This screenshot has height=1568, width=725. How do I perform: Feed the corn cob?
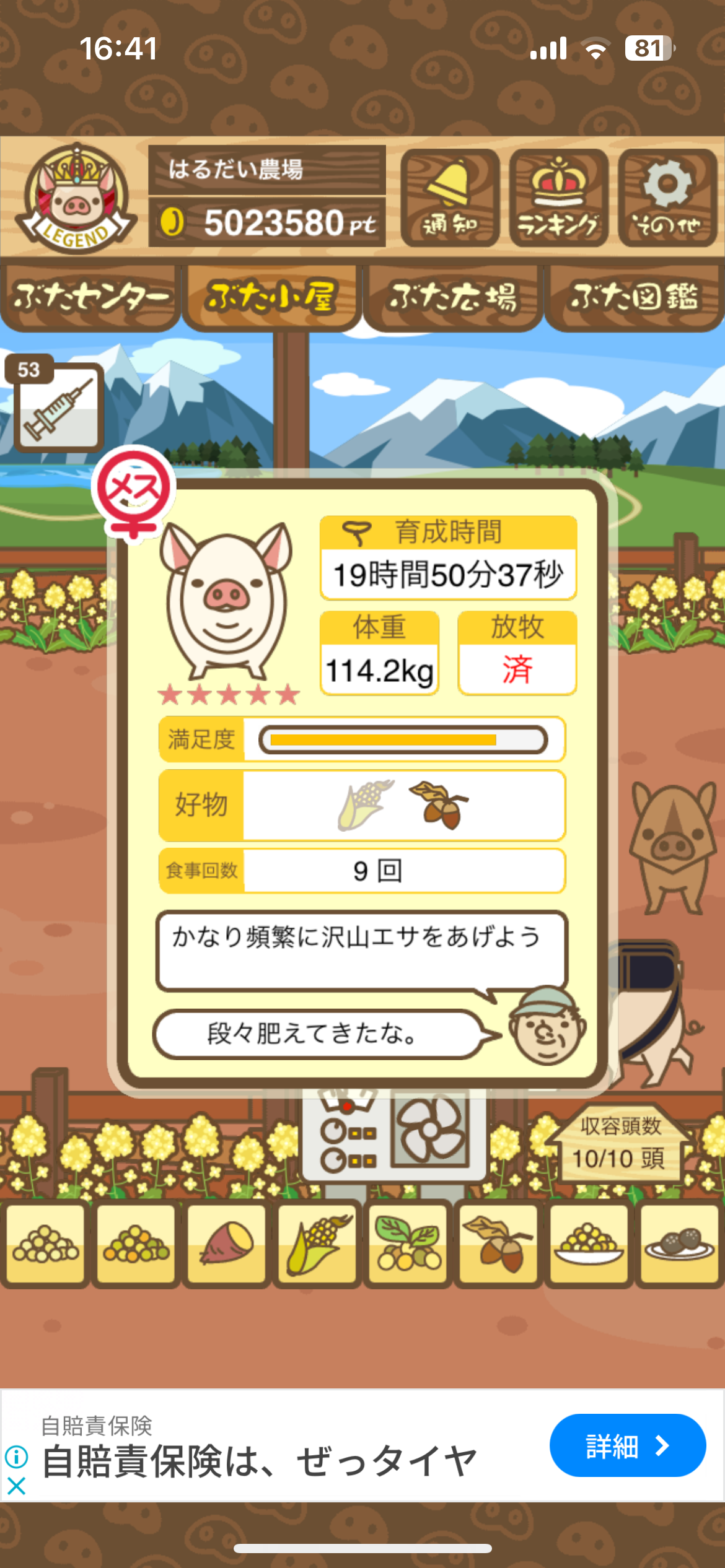[317, 1244]
